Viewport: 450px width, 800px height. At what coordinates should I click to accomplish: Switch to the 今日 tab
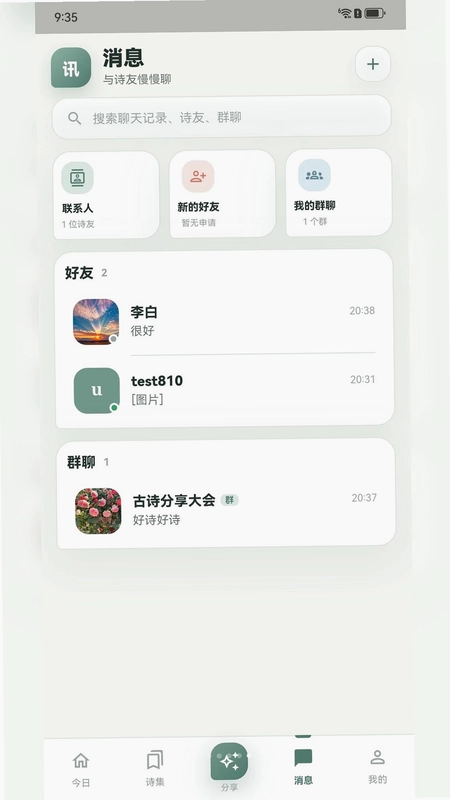(81, 768)
